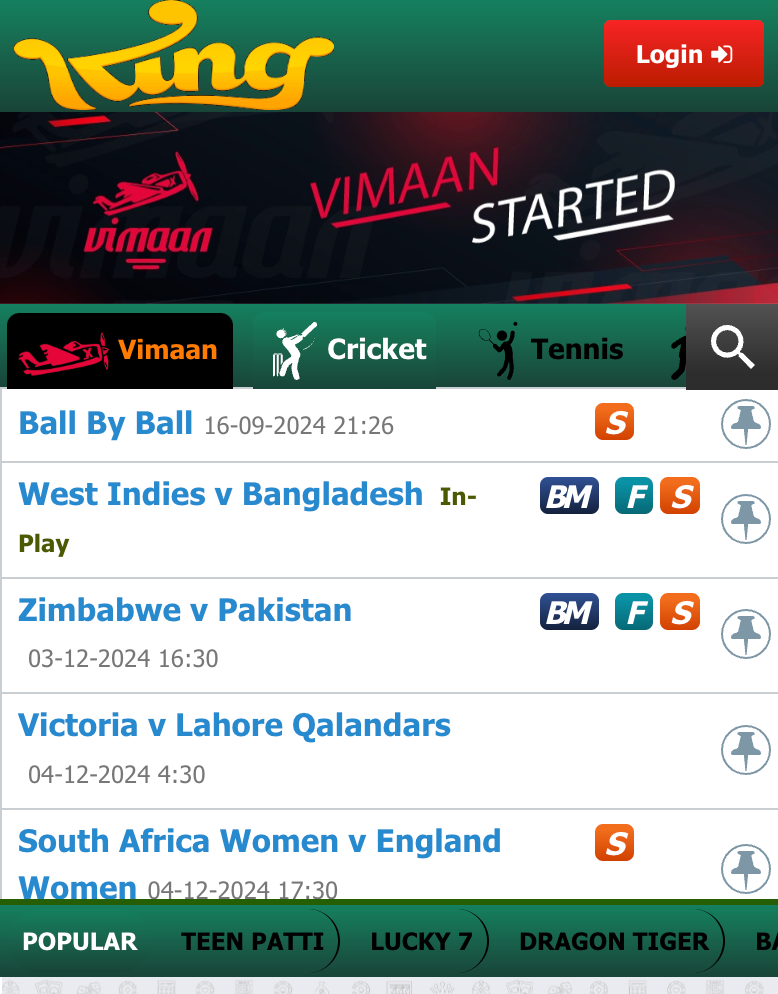Pin the Victoria v Lahore Qalandars match
Image resolution: width=778 pixels, height=994 pixels.
pos(745,750)
